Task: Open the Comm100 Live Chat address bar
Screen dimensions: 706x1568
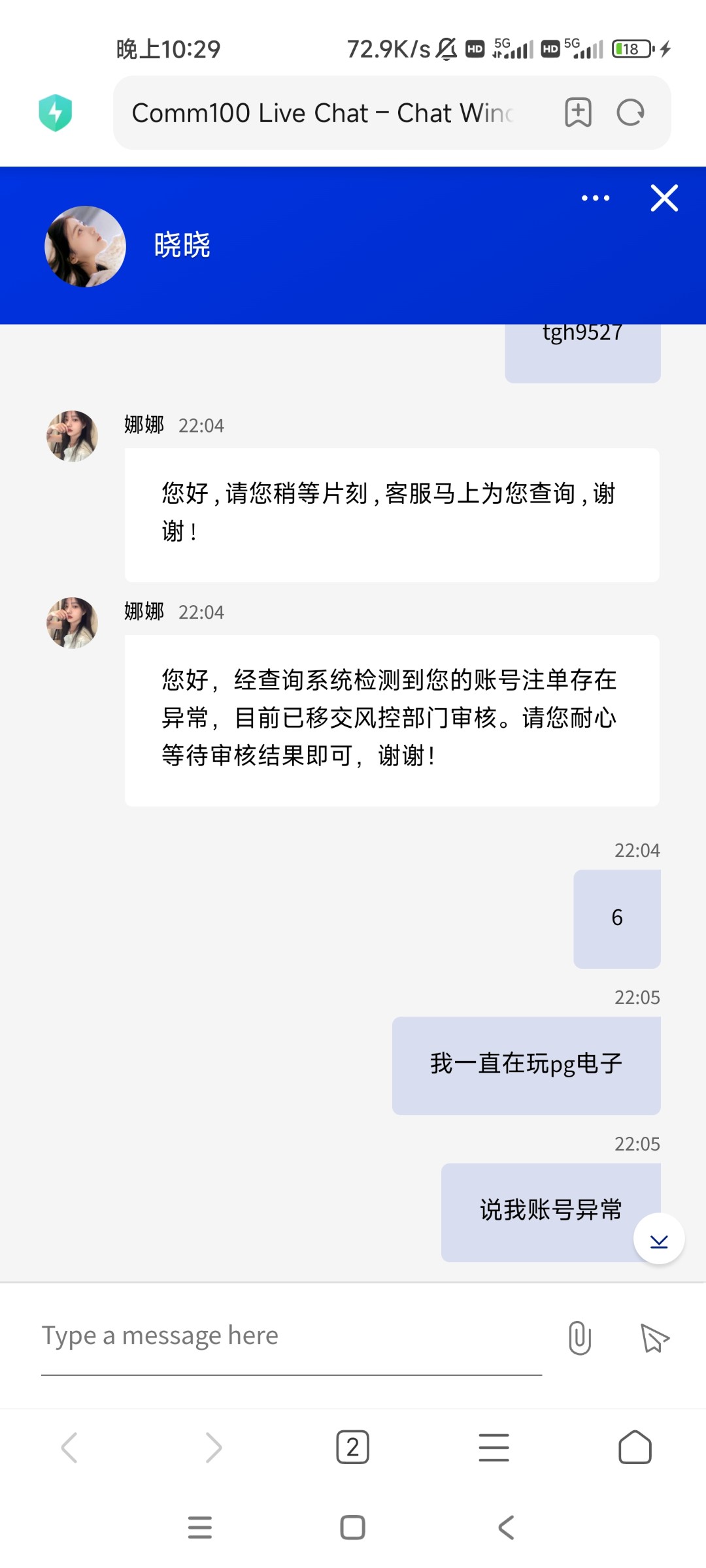Action: [324, 113]
